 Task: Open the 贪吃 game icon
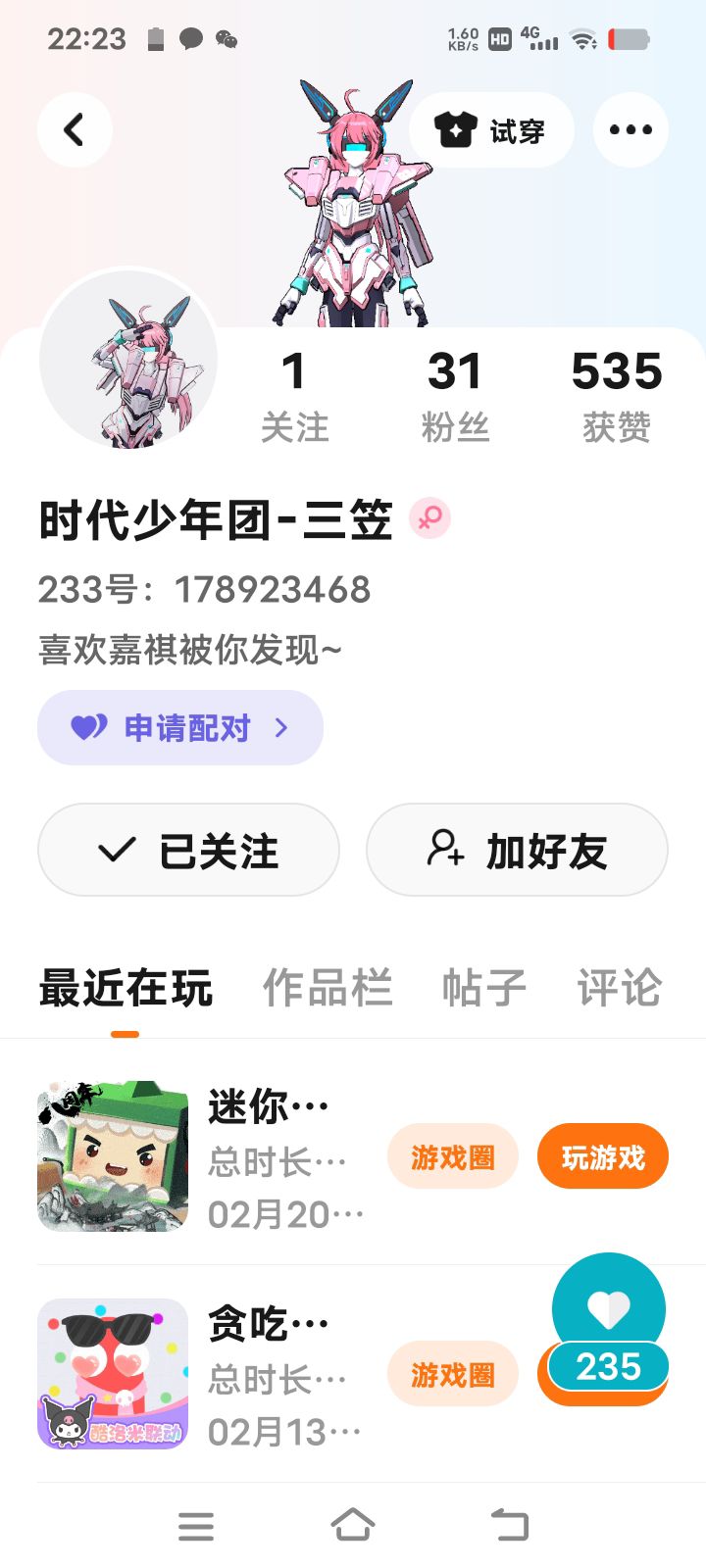tap(113, 1374)
